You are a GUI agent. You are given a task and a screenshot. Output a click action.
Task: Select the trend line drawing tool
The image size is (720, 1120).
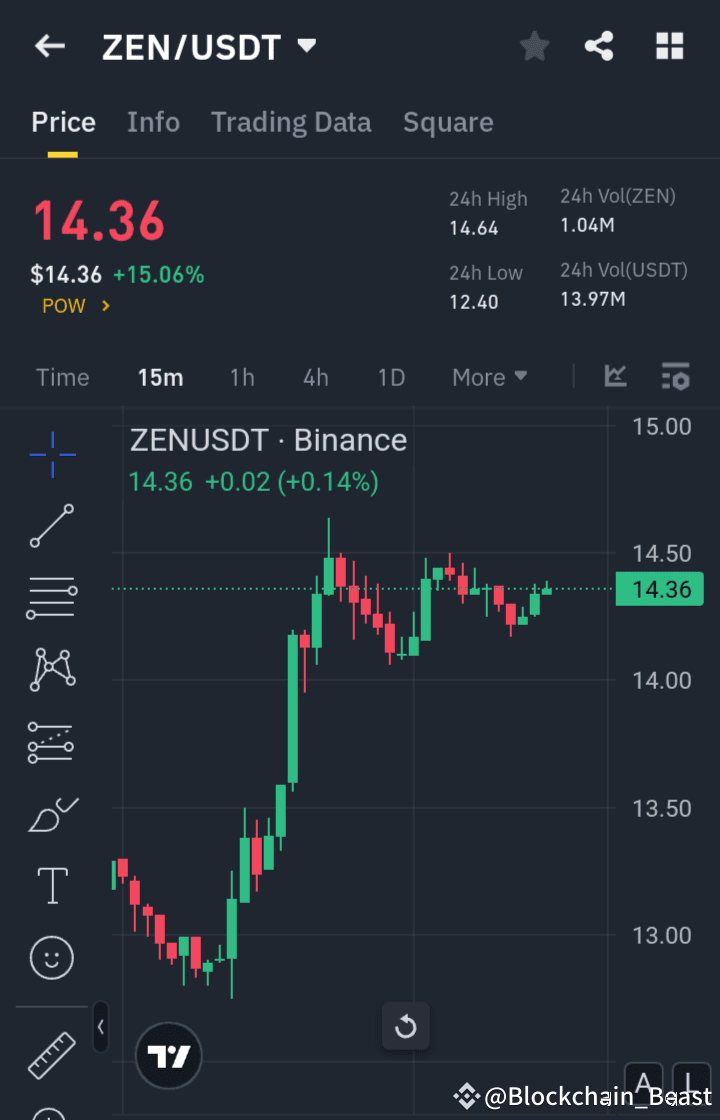[51, 525]
